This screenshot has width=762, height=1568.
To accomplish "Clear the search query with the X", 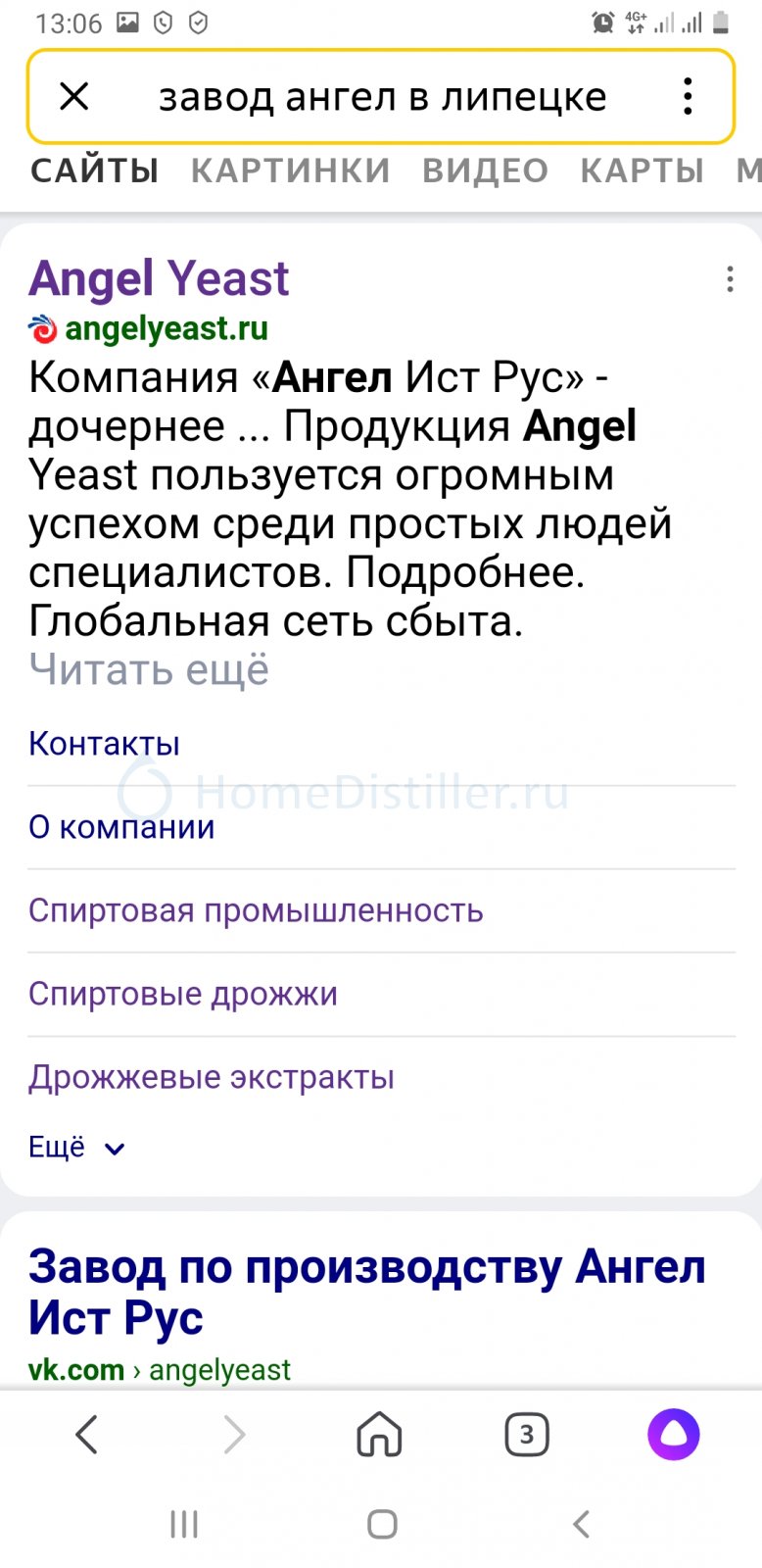I will tap(74, 96).
